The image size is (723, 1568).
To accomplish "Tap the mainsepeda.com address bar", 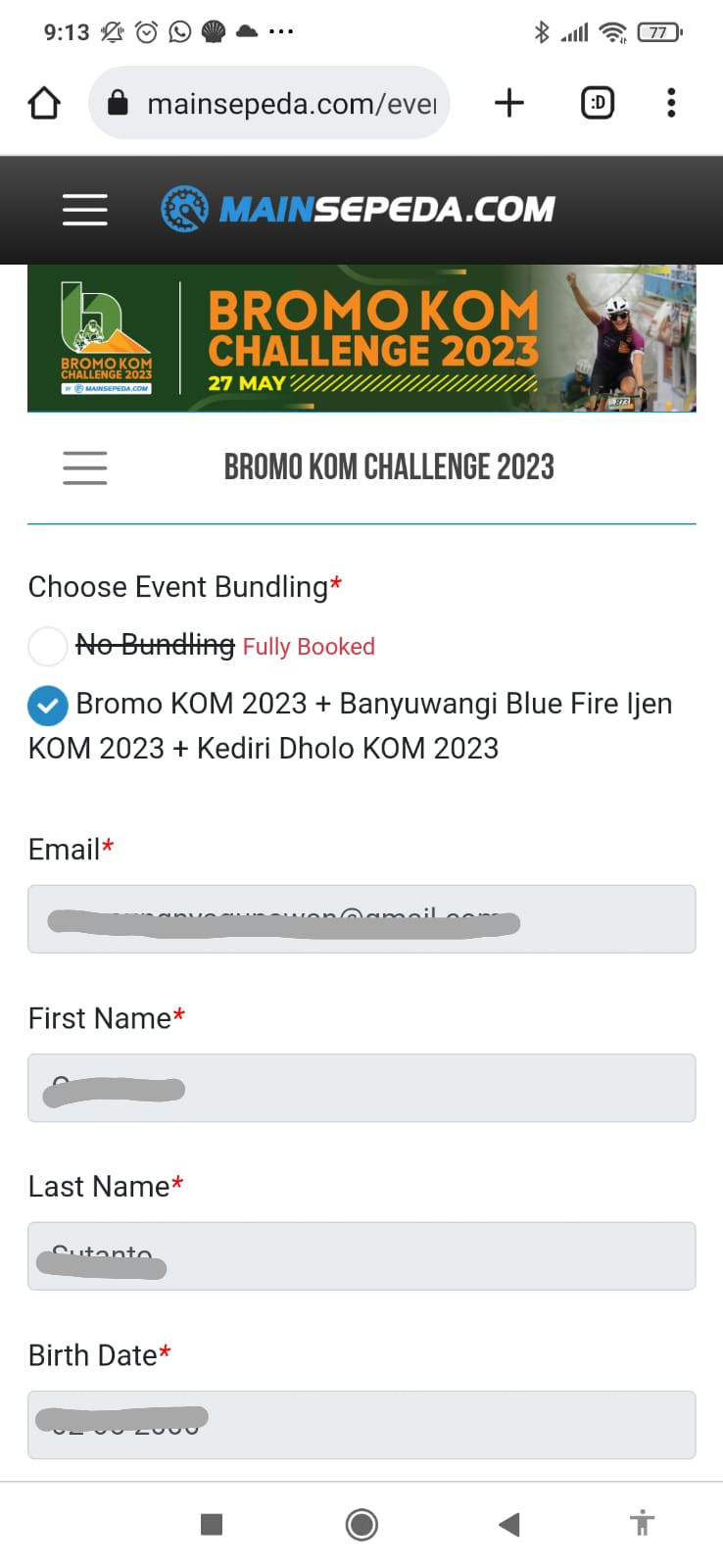I will [x=269, y=103].
